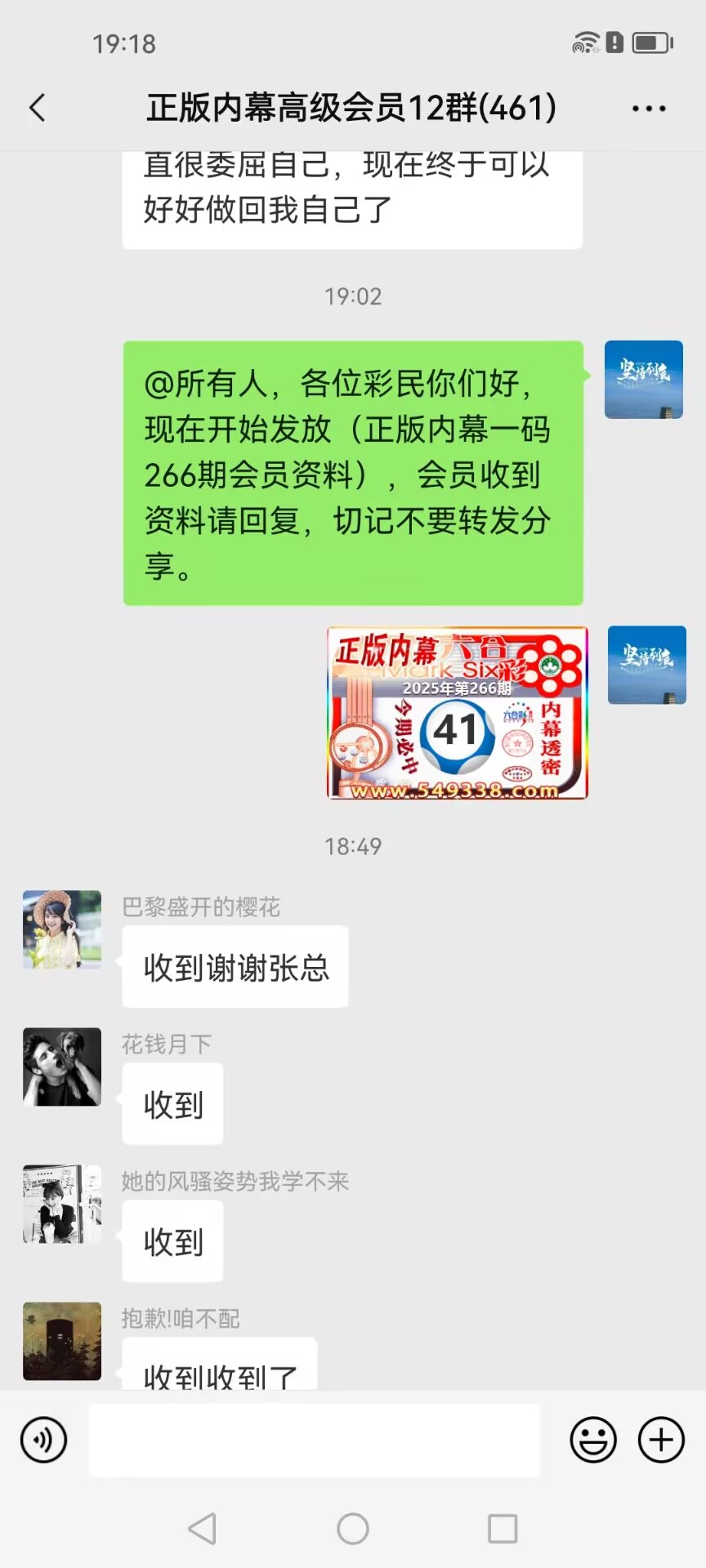Open the system recent apps view
The image size is (706, 1568).
click(x=503, y=1529)
